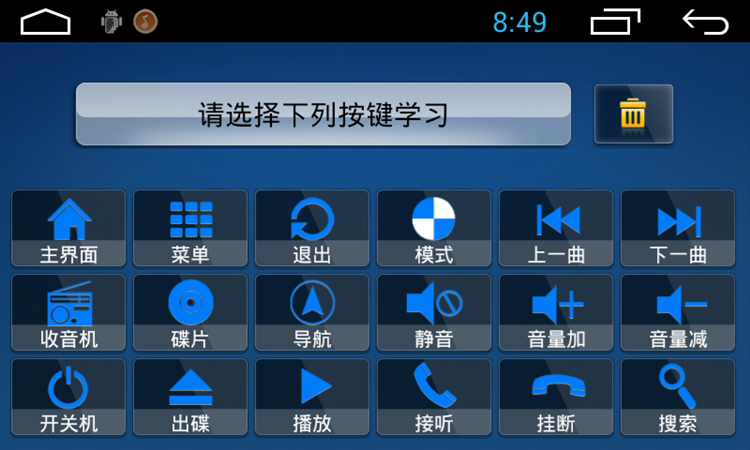Go back using the system back arrow
This screenshot has width=750, height=450.
[705, 21]
